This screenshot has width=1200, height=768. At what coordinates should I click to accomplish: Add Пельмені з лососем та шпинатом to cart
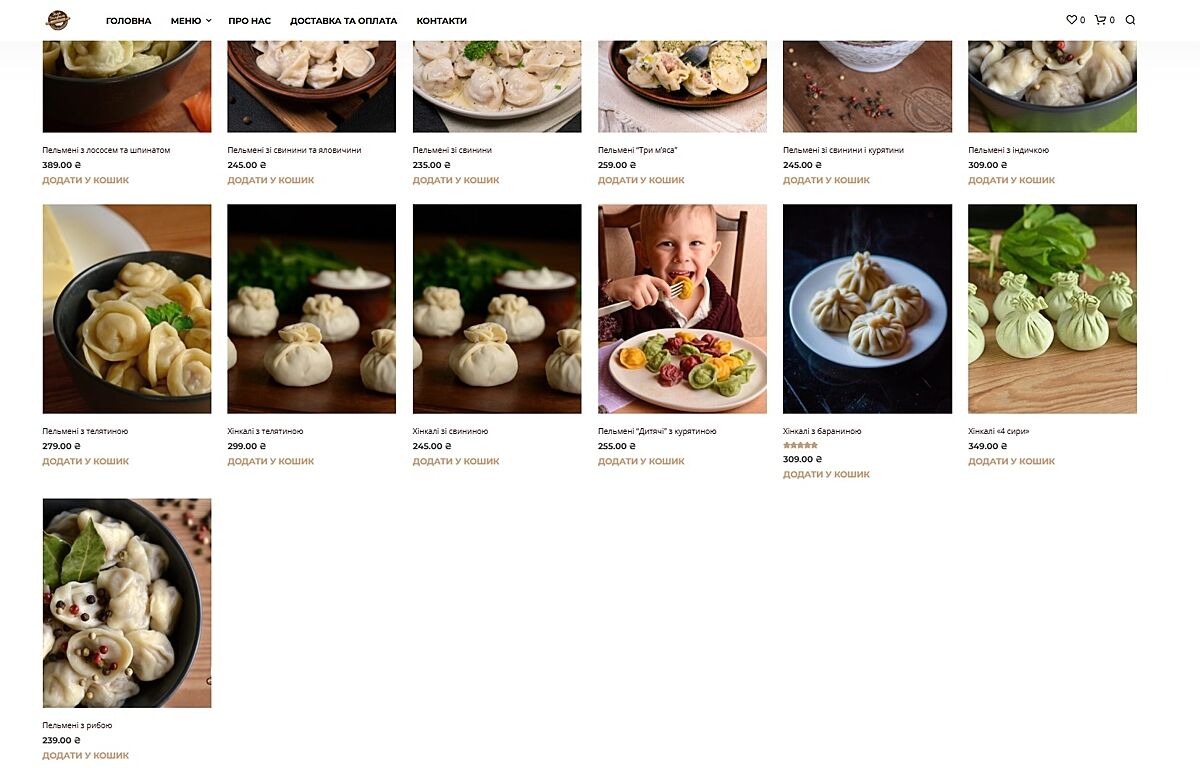[85, 180]
